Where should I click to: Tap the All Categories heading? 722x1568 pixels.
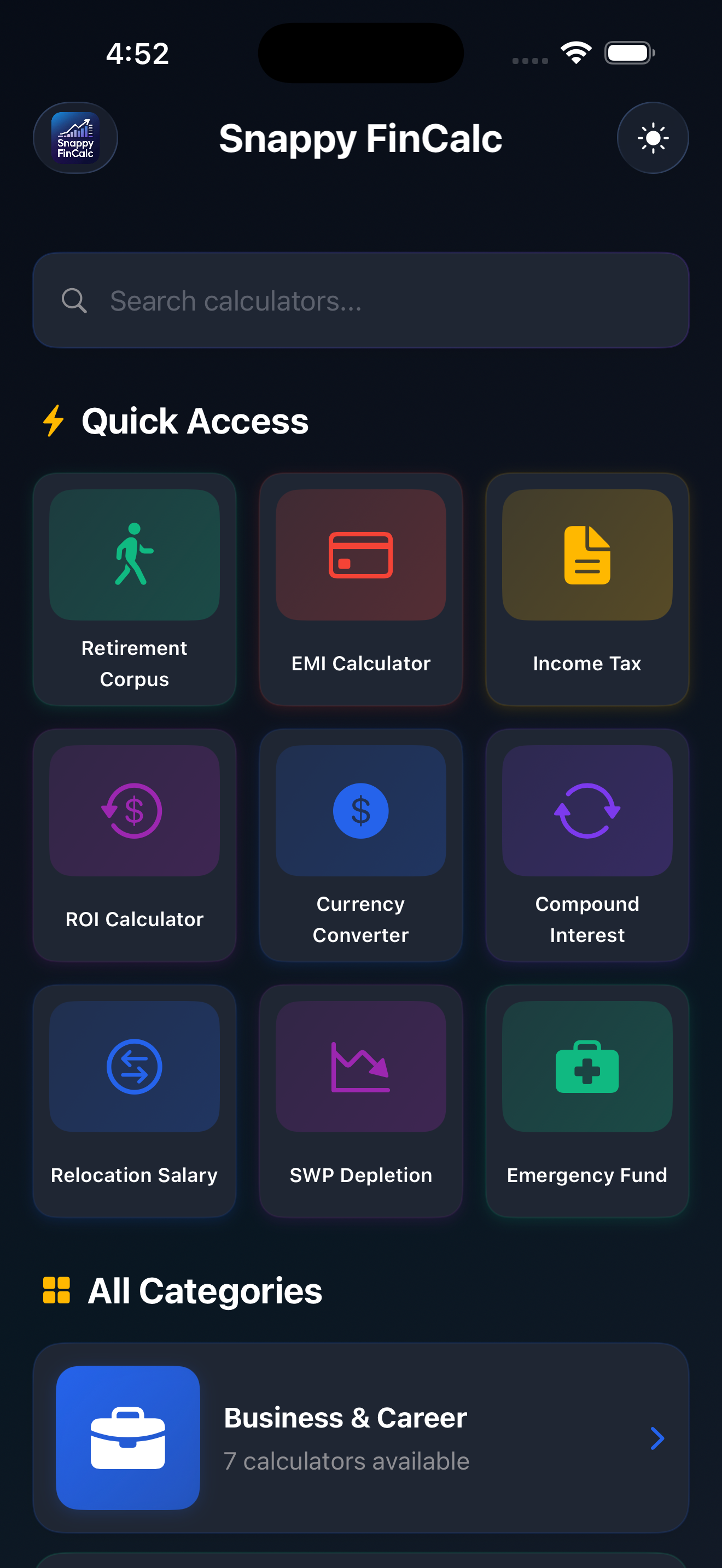tap(205, 1289)
